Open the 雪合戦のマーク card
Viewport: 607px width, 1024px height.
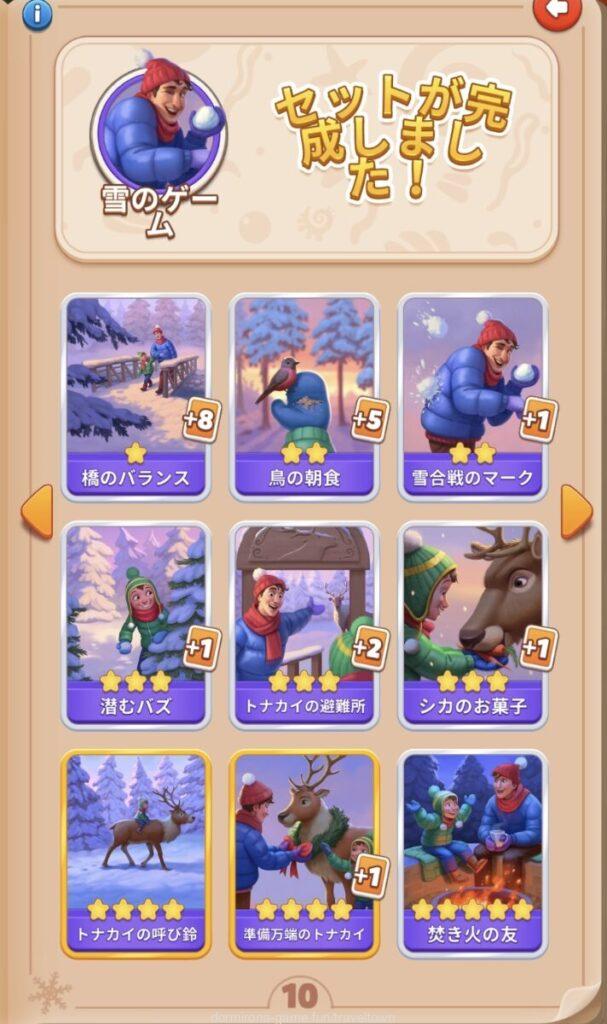coord(473,395)
